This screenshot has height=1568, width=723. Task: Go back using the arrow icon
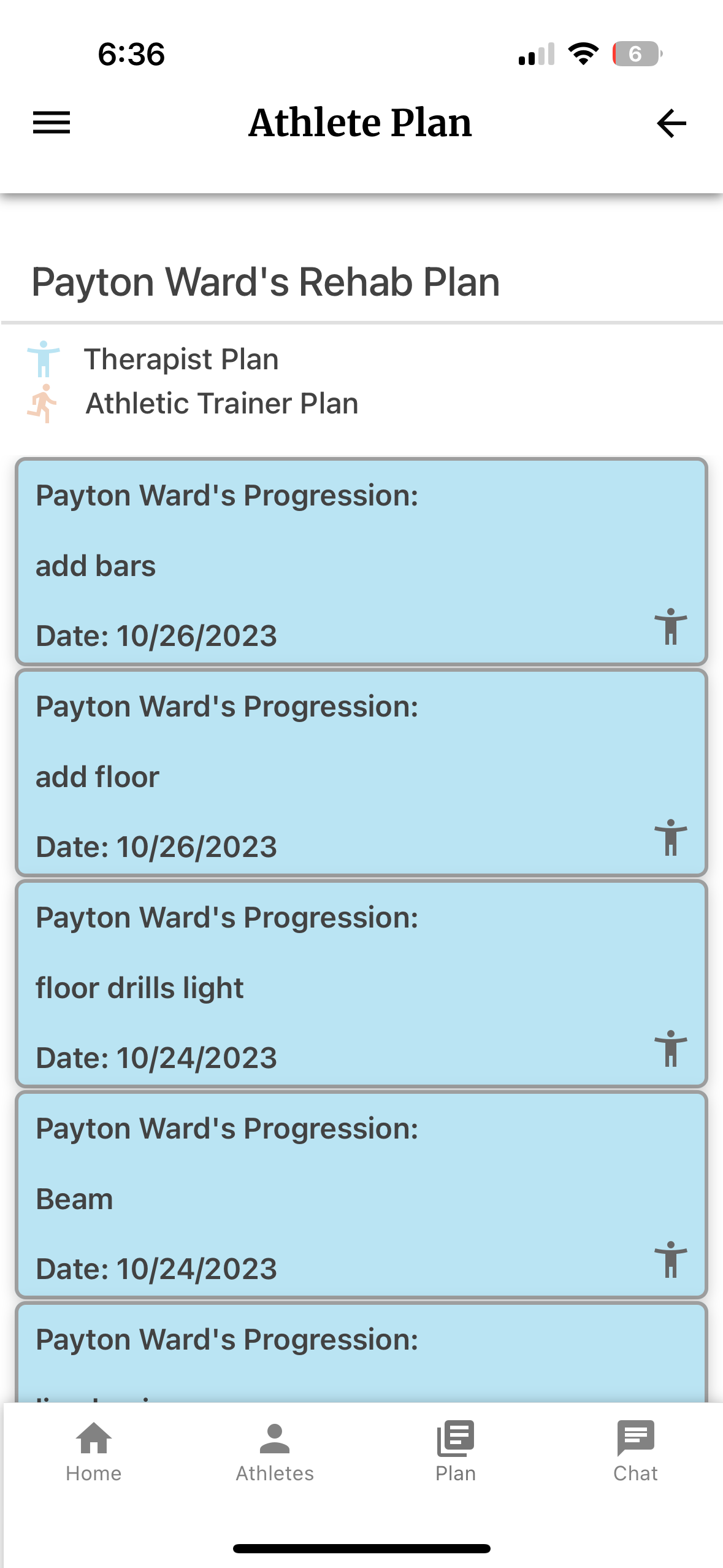(671, 123)
